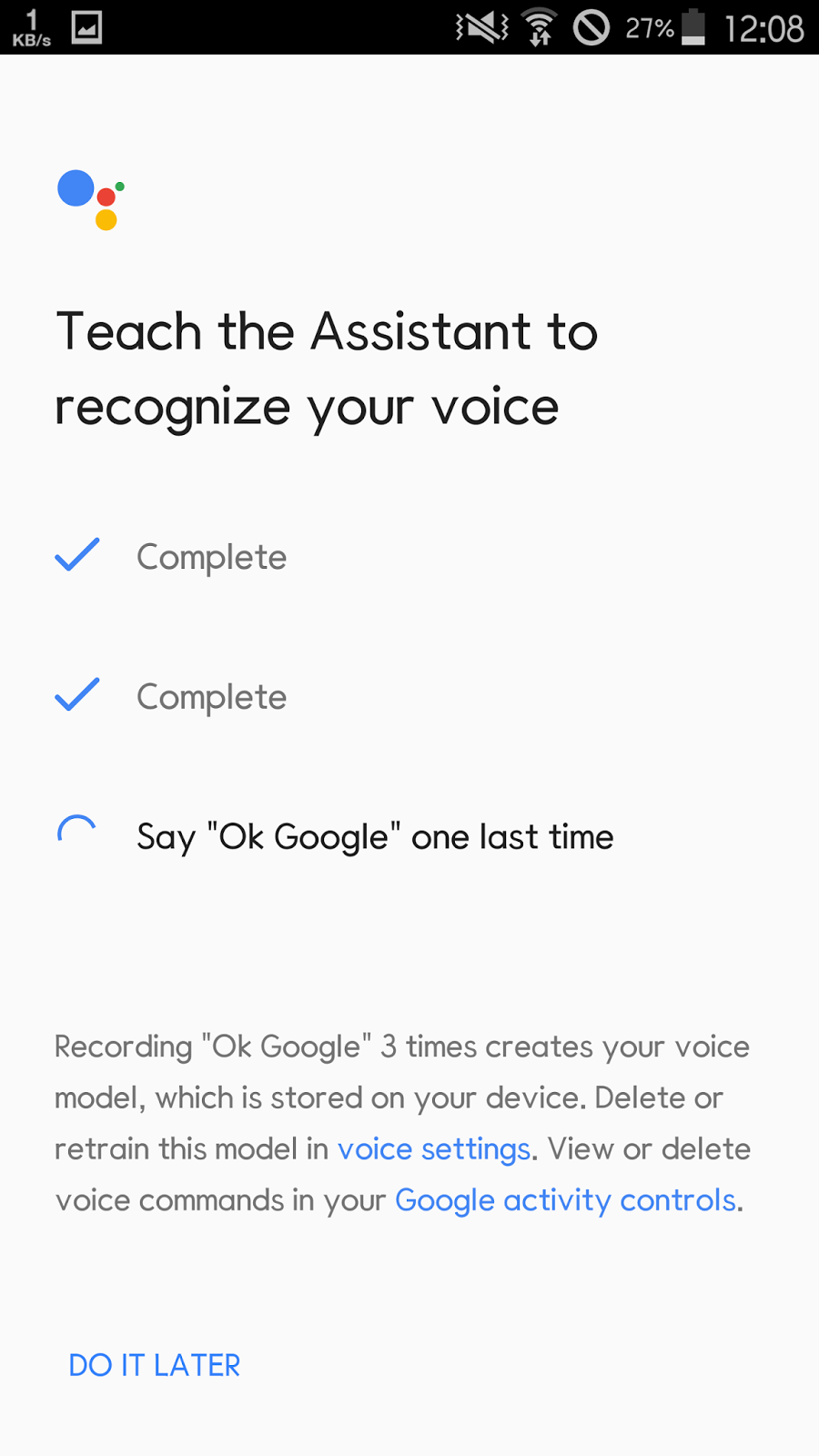Tap the DO IT LATER button
Screen dimensions: 819x1456
point(153,1365)
